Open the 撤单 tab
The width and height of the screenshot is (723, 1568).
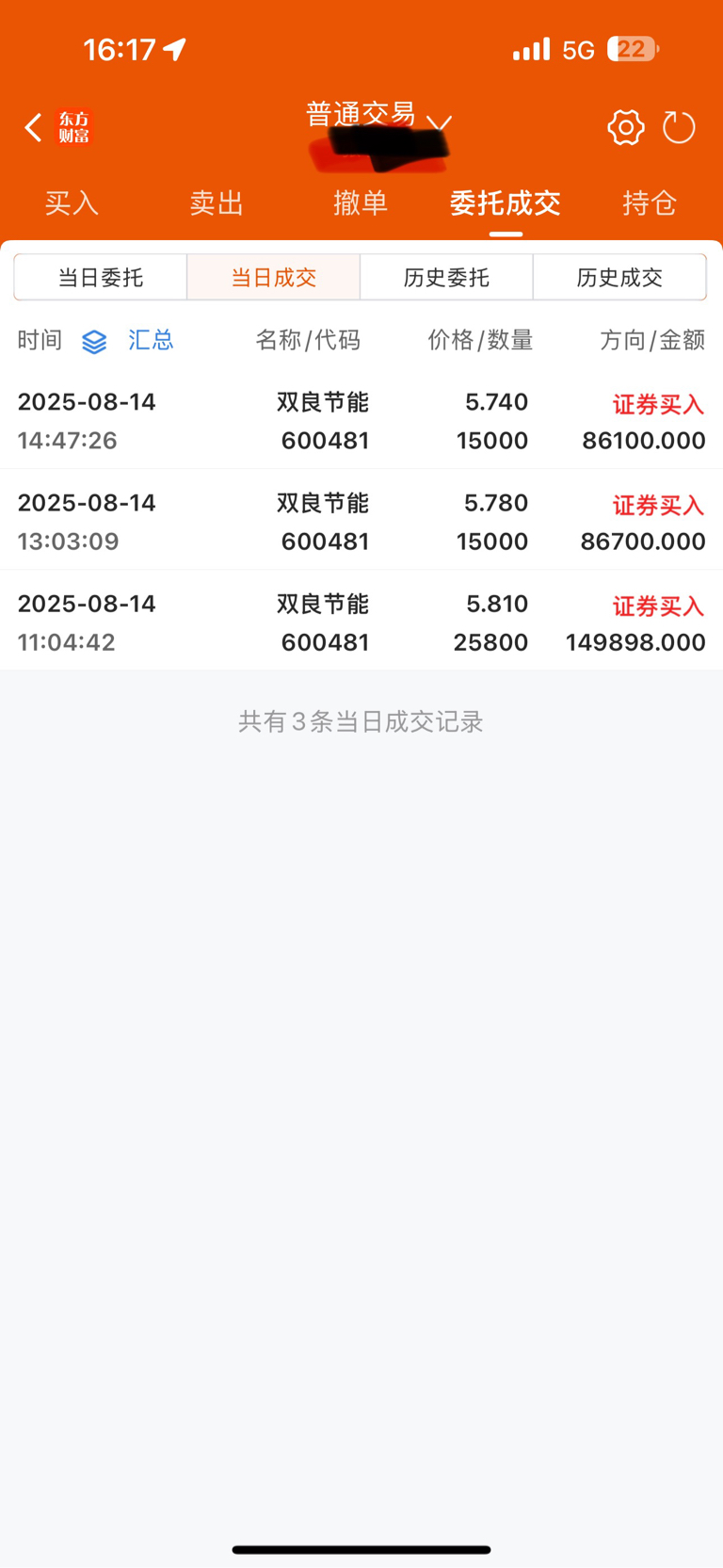click(361, 203)
